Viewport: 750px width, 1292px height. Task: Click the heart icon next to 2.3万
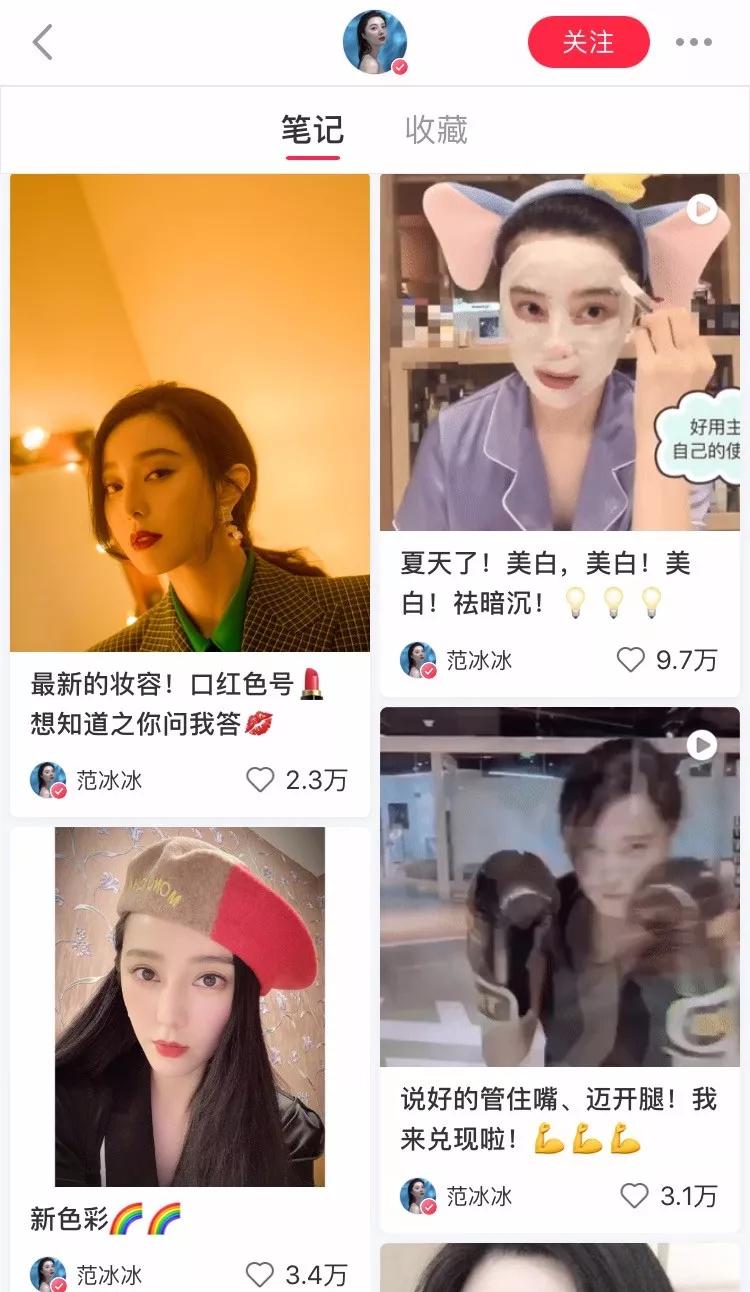click(262, 780)
